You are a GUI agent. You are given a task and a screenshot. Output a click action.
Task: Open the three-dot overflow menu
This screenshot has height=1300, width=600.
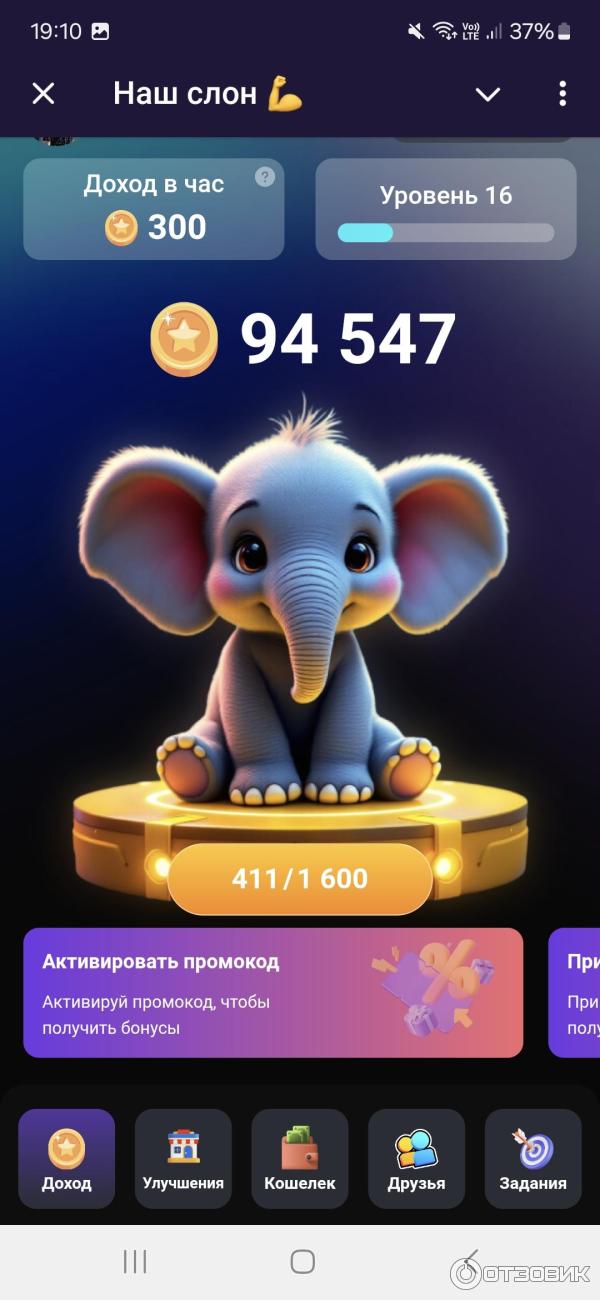(x=562, y=94)
